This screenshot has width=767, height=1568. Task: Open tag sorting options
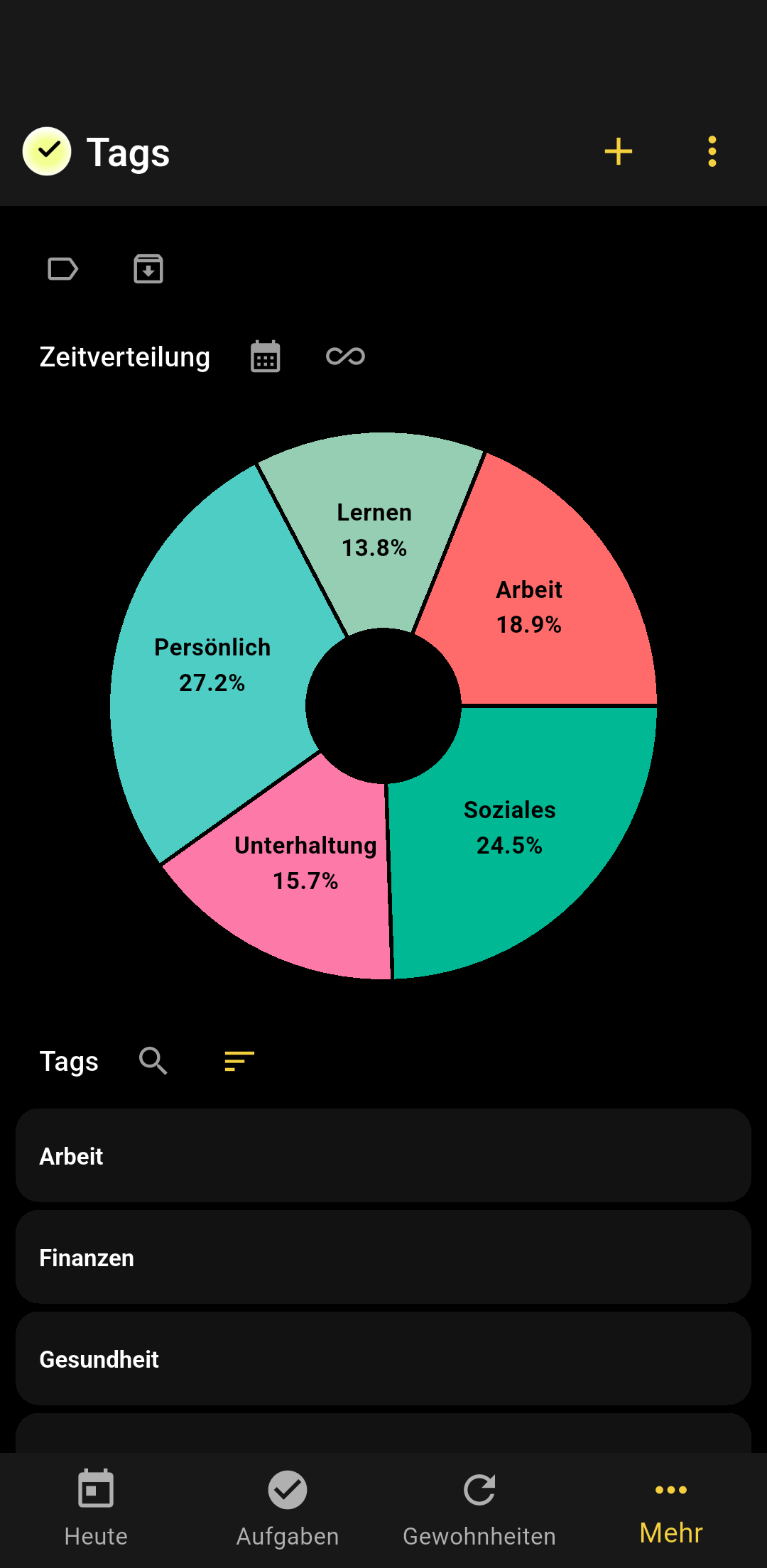point(239,1061)
